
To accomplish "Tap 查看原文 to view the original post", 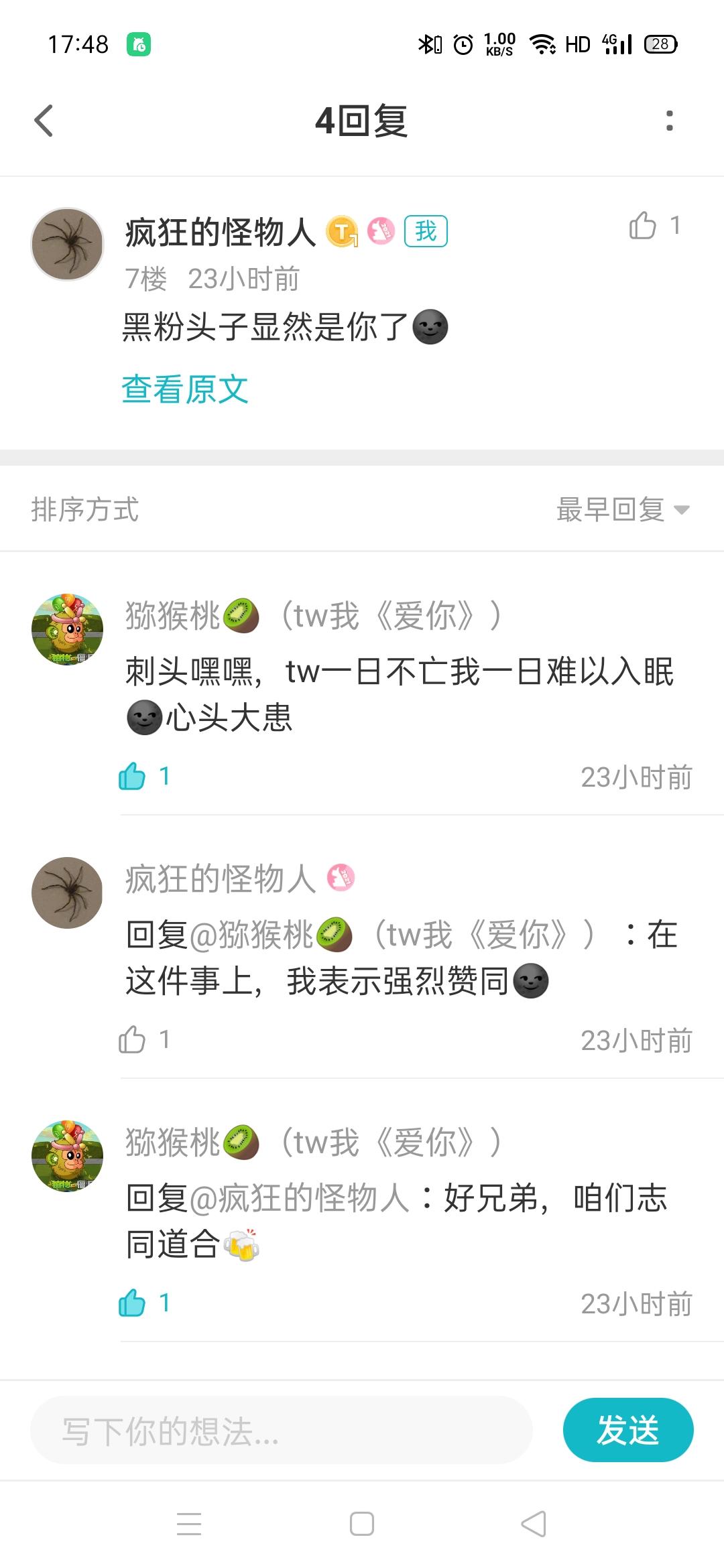I will click(x=185, y=389).
